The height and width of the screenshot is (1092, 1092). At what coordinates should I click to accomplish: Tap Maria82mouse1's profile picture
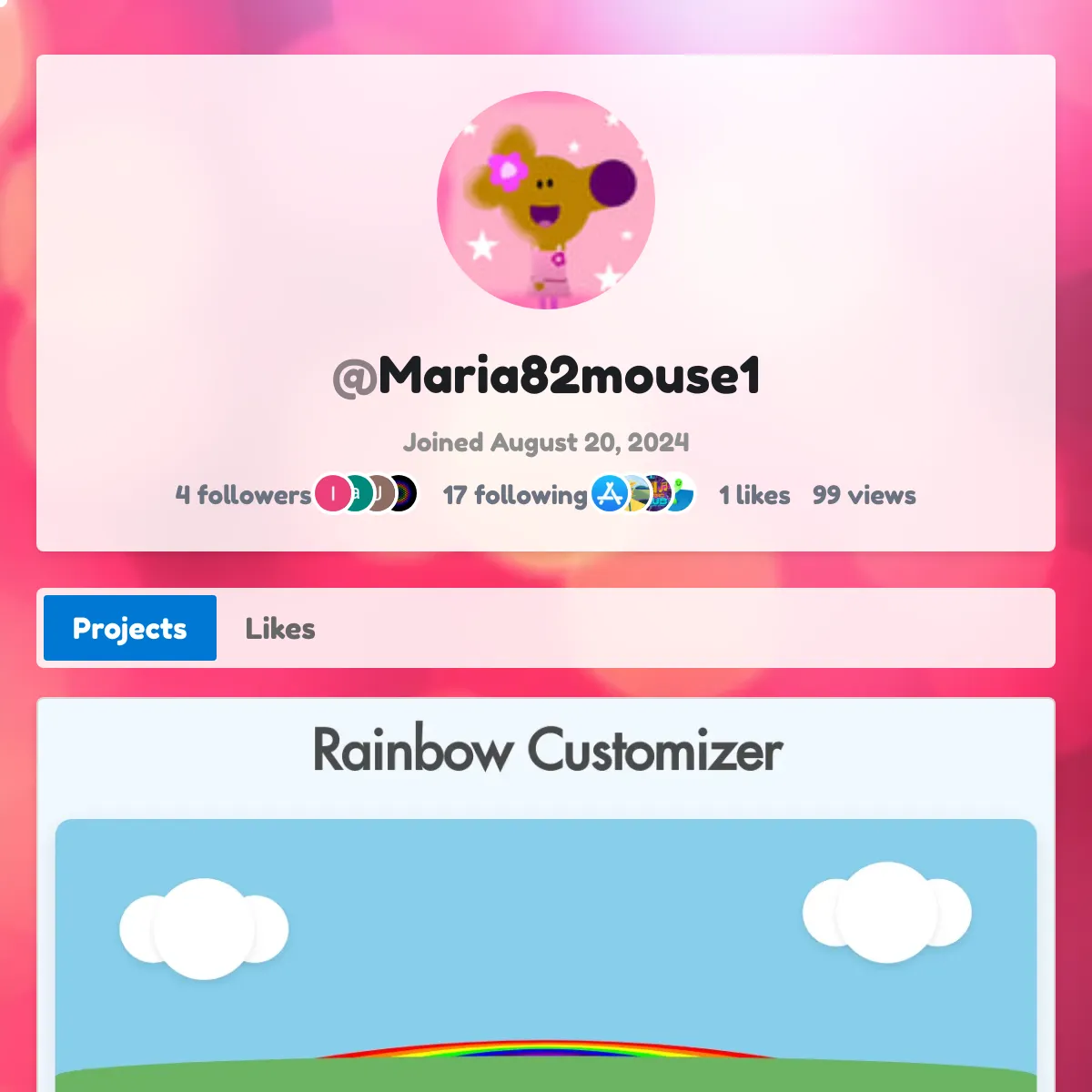(546, 200)
